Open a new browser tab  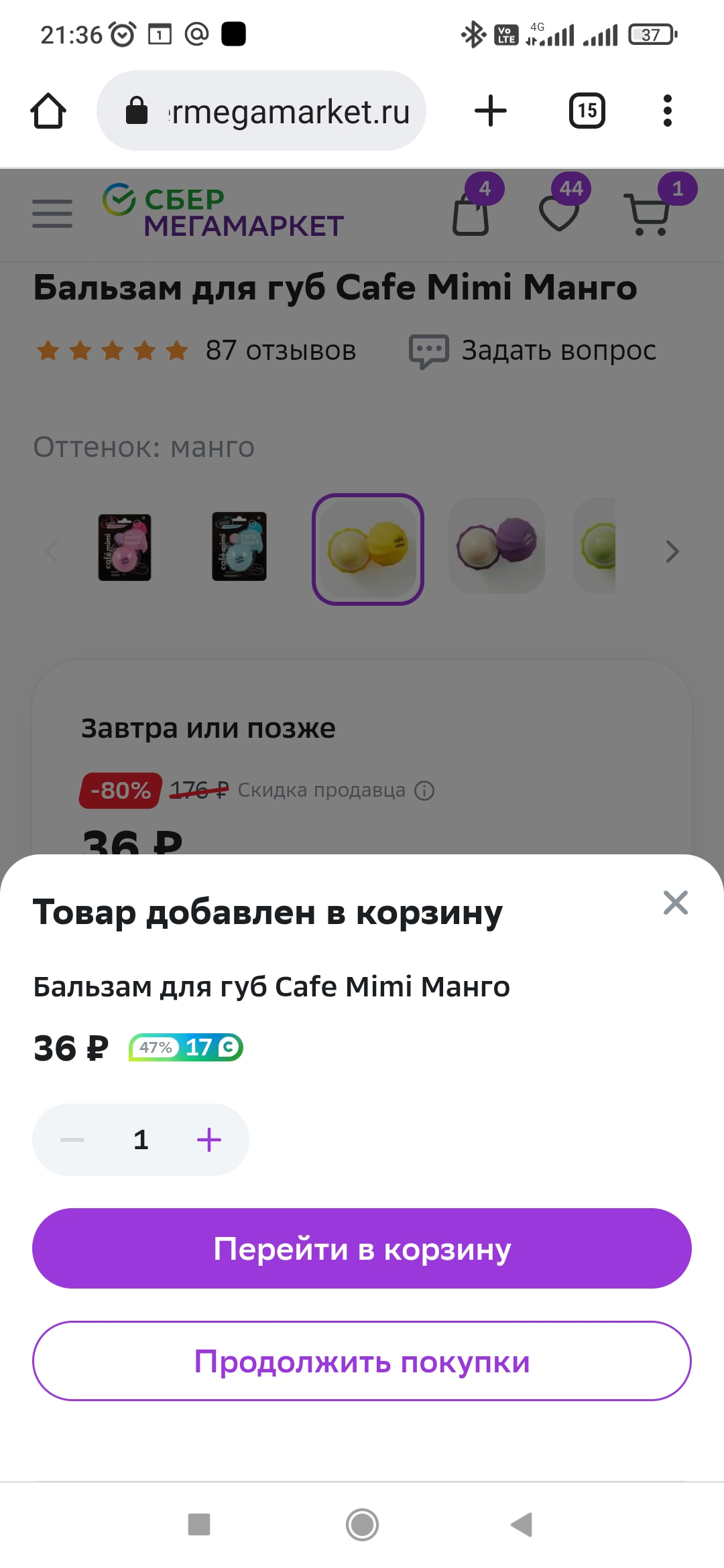pos(491,111)
